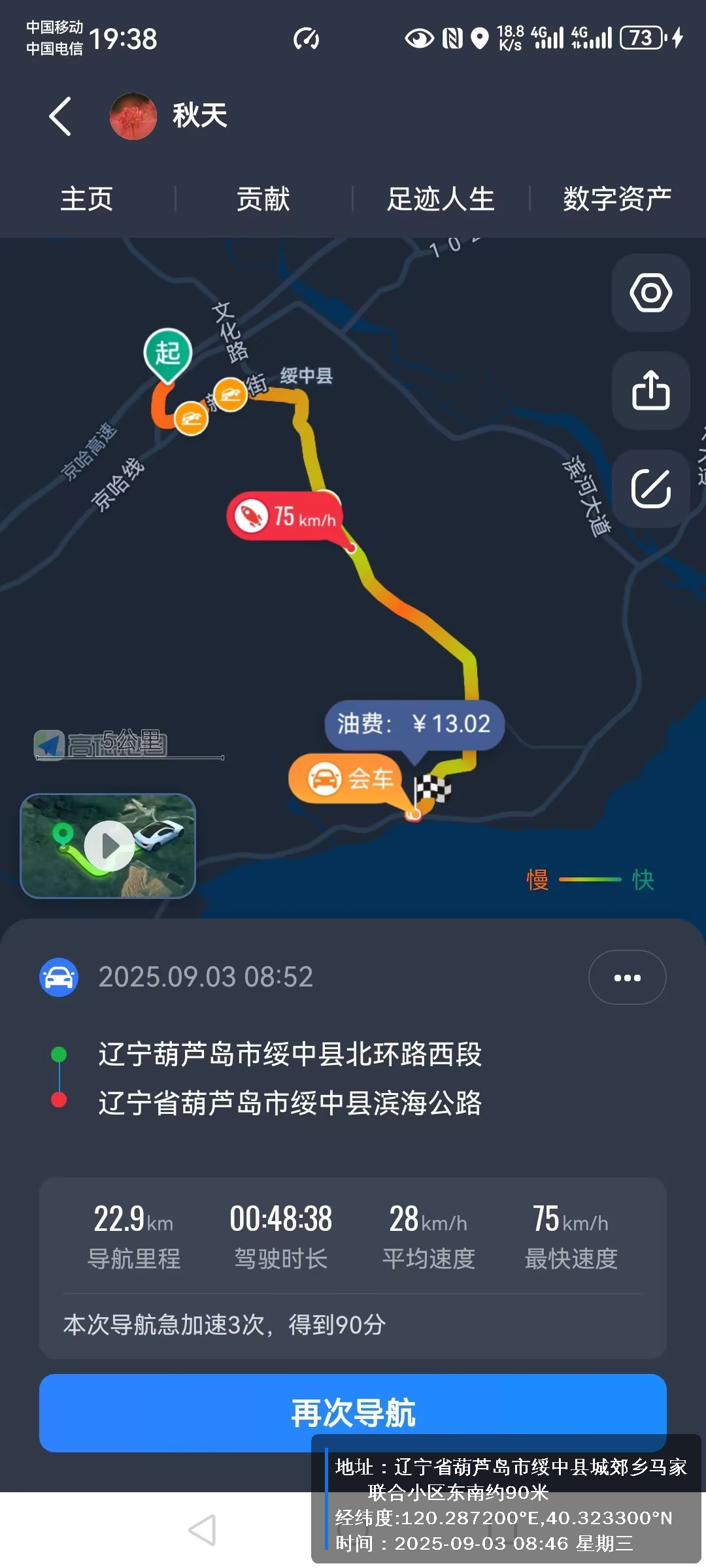
Task: Open the three-dot more options button
Action: coord(627,977)
